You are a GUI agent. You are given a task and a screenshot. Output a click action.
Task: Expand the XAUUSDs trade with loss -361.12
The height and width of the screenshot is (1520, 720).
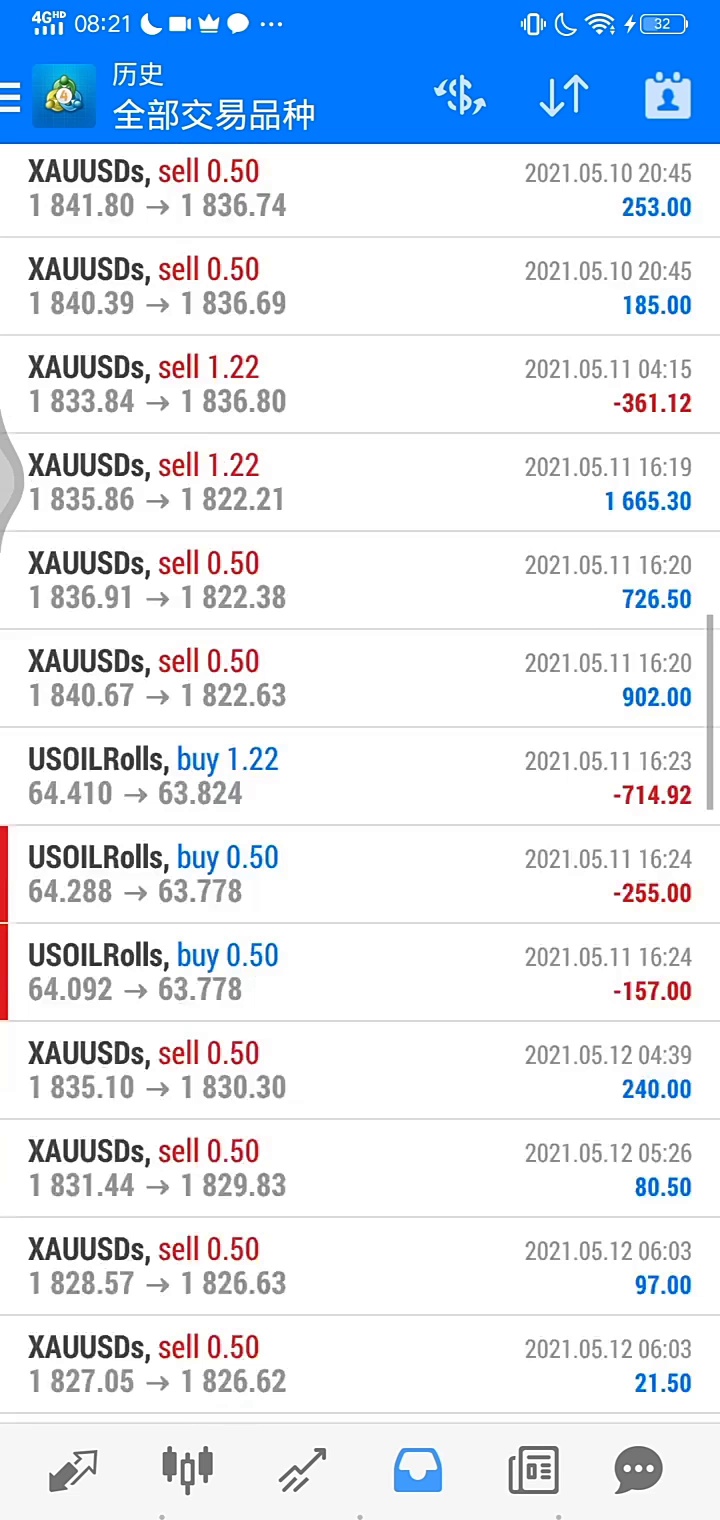coord(360,385)
